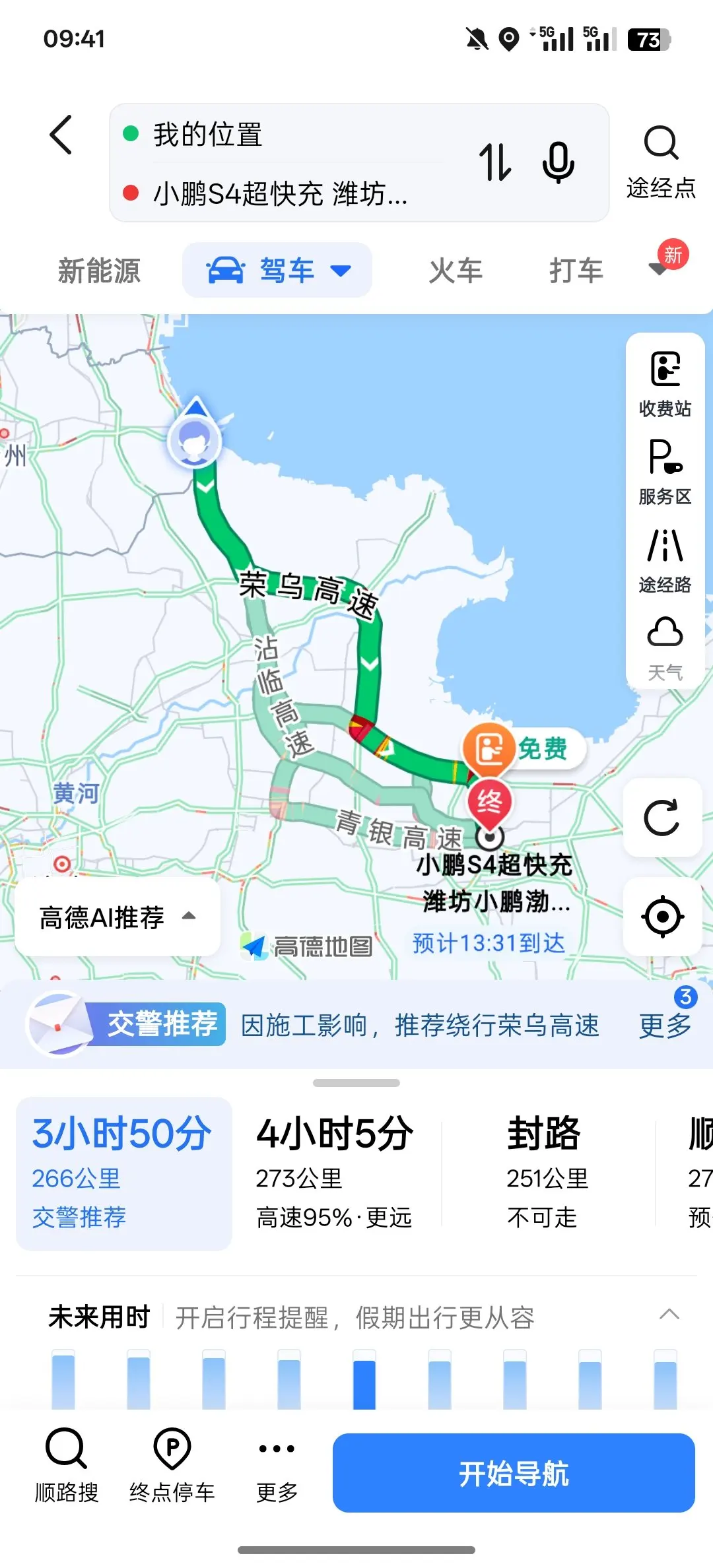Go back using the top-left arrow
The image size is (713, 1568).
click(x=61, y=135)
